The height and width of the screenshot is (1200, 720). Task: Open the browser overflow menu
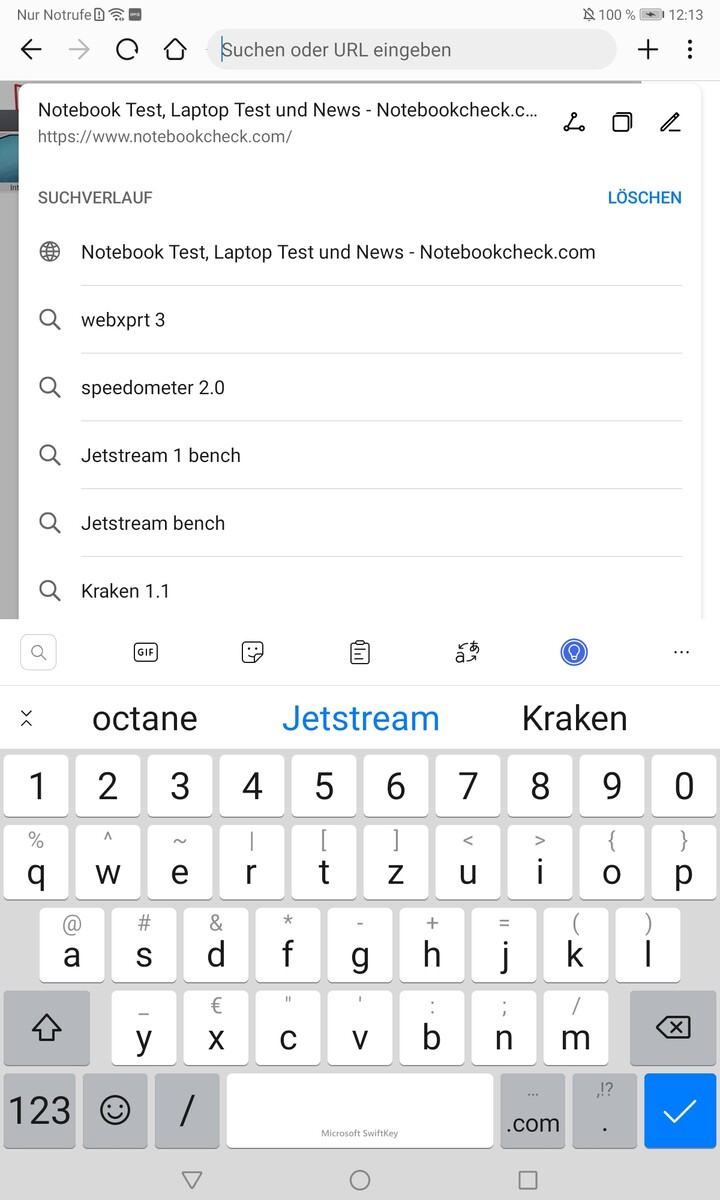690,50
